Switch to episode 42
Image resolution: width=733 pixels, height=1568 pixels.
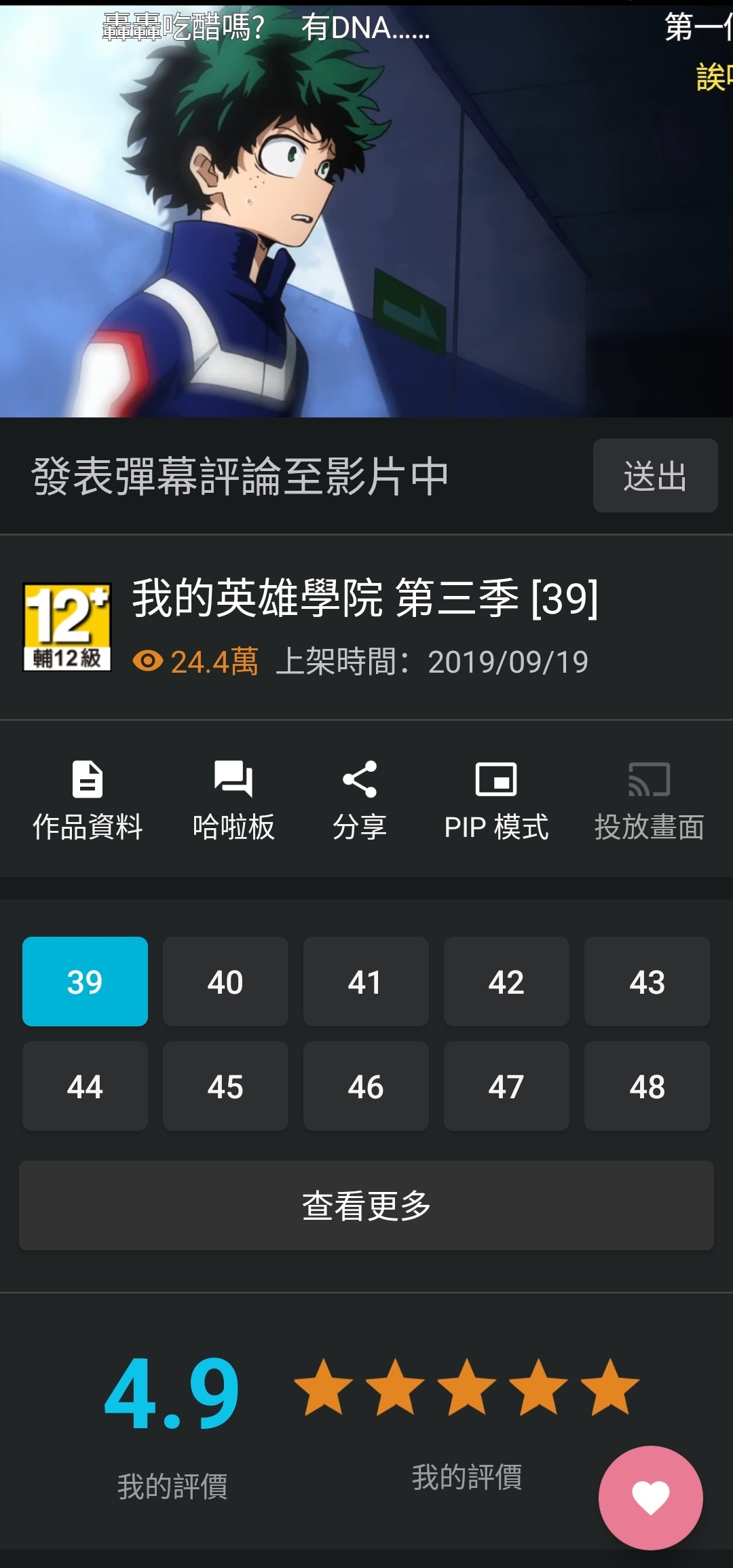coord(506,982)
